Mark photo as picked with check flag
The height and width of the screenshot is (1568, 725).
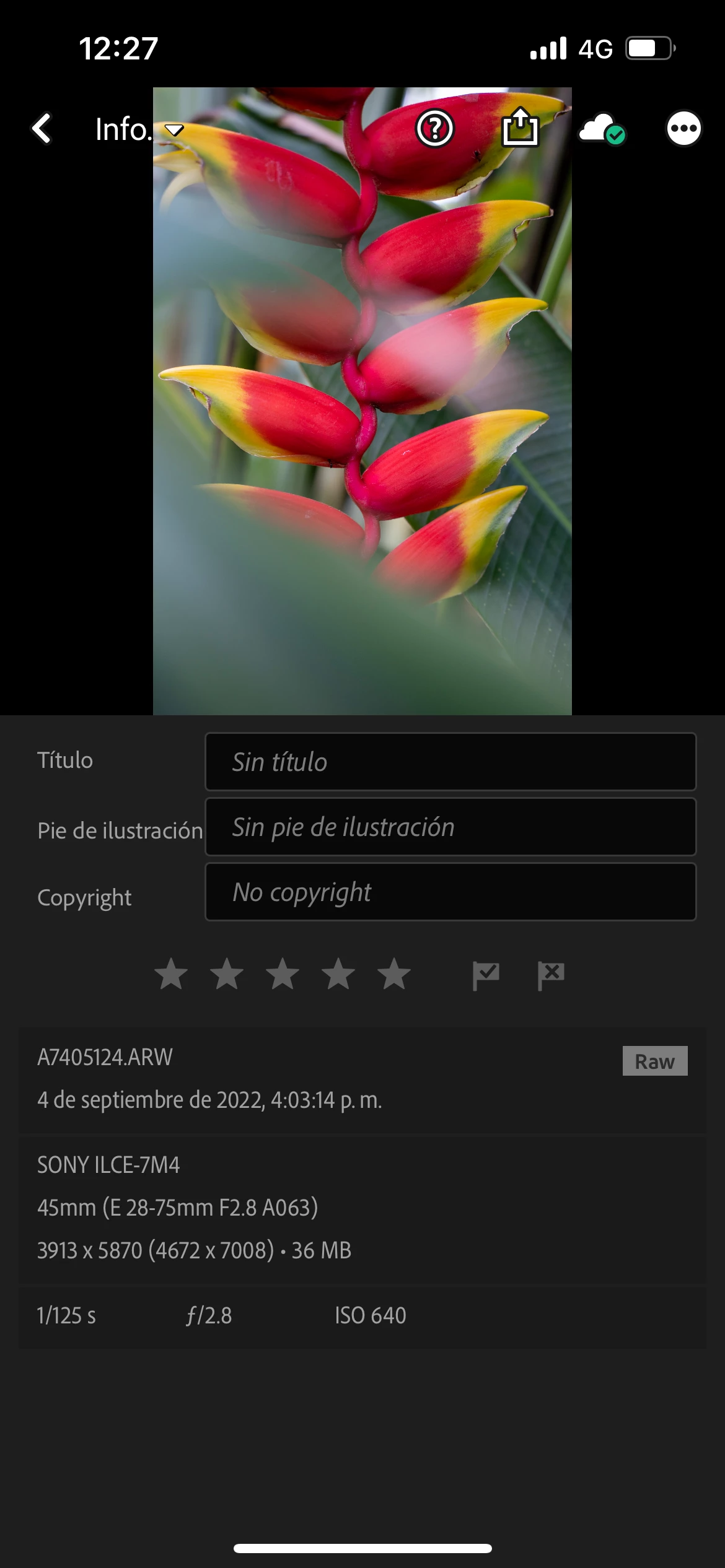coord(486,975)
